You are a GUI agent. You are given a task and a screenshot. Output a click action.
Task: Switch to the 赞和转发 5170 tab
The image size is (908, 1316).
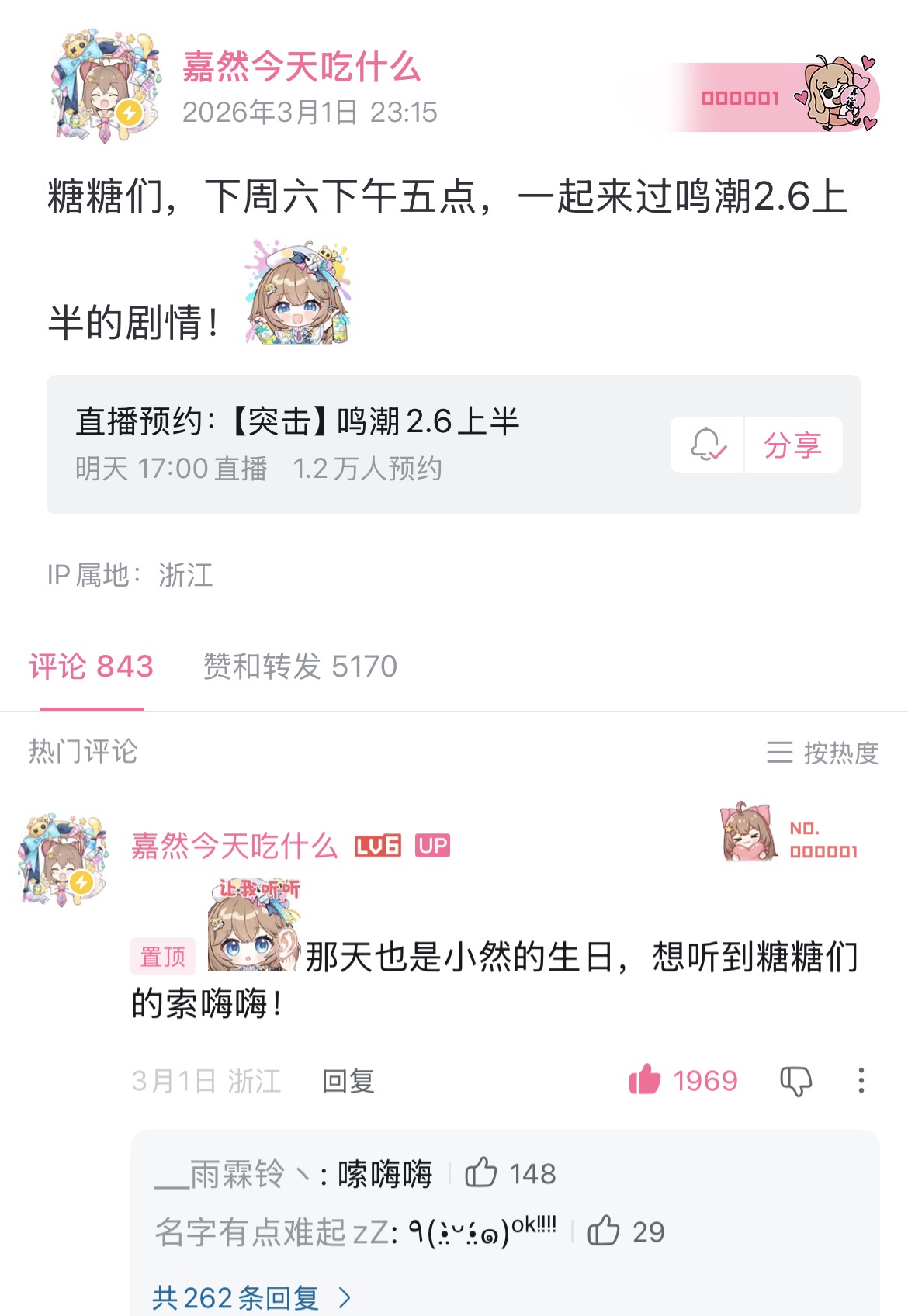coord(300,667)
